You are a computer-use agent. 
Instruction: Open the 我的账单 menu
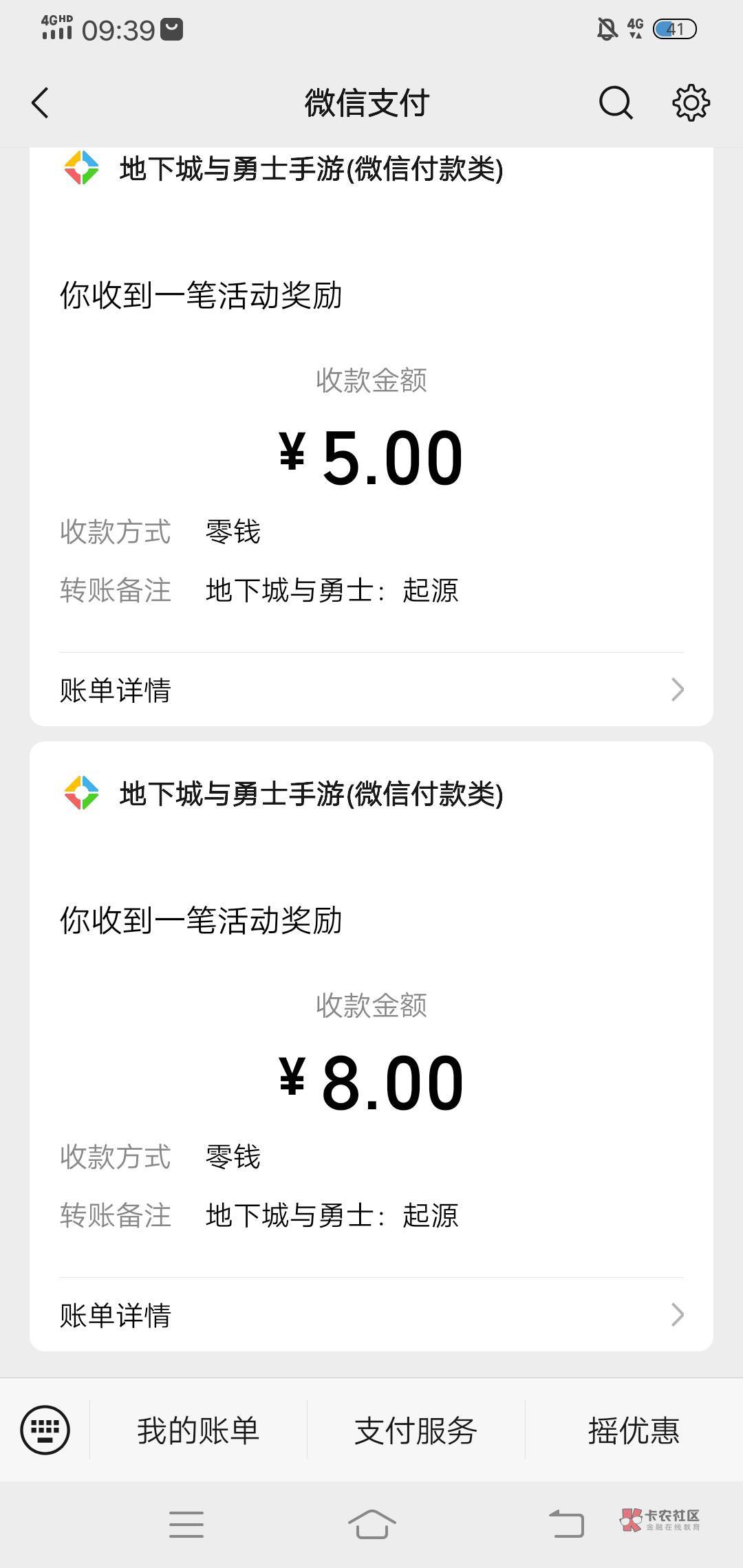198,1430
